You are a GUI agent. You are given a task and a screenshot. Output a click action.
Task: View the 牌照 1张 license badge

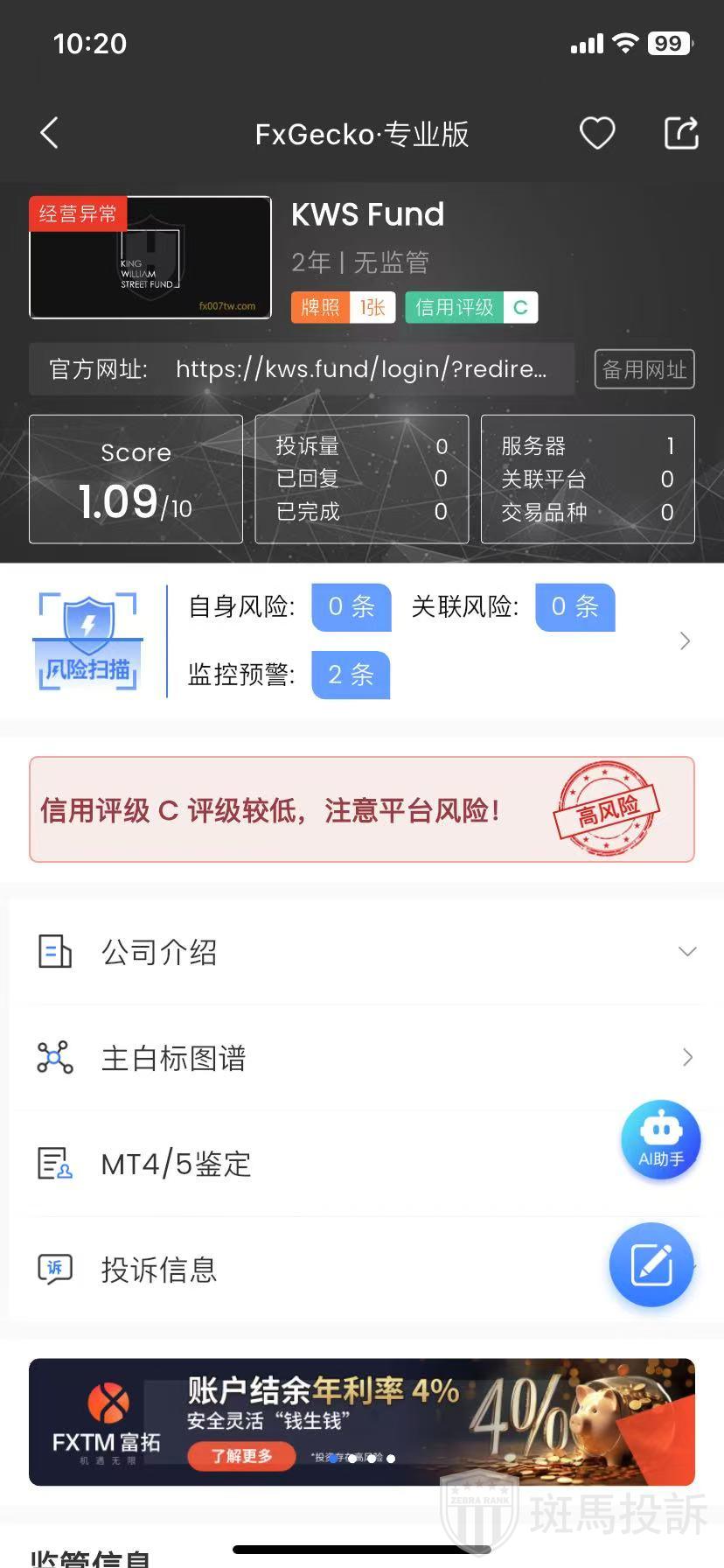coord(343,307)
